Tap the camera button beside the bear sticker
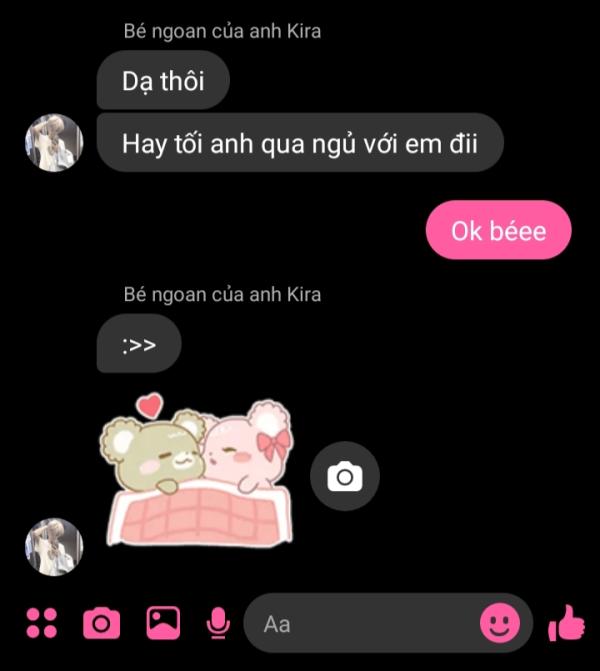 pos(345,476)
